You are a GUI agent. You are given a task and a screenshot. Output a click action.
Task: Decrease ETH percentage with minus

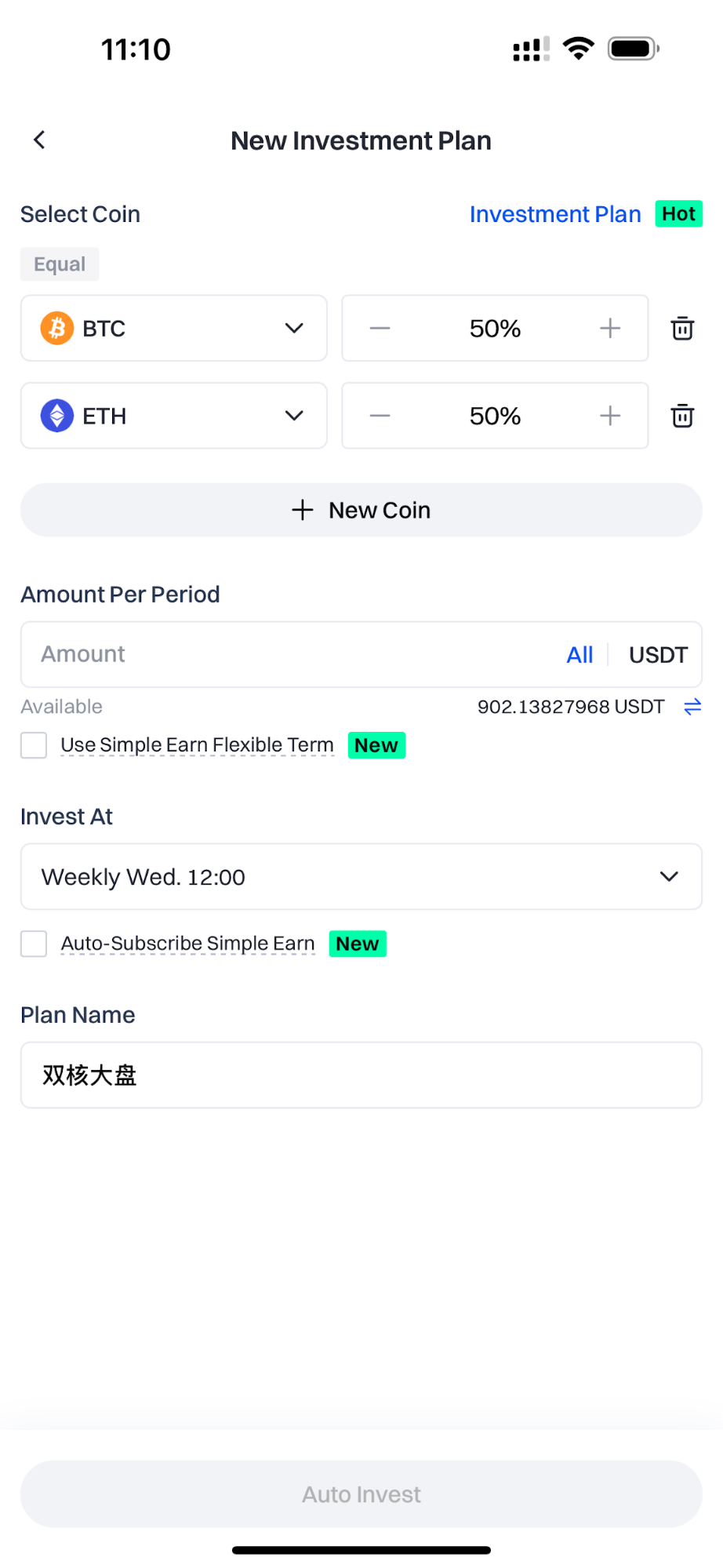(380, 416)
